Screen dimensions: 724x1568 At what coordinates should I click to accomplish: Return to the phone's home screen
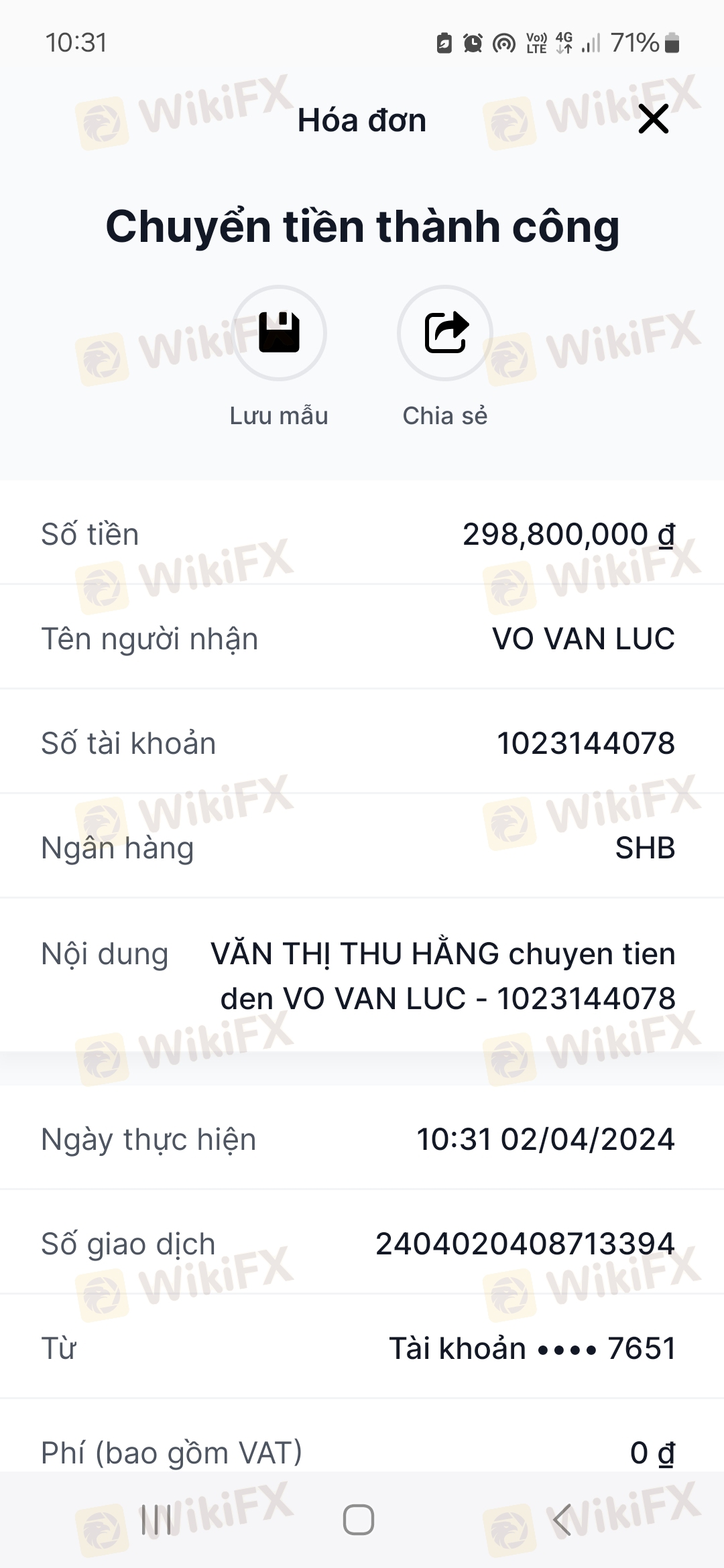tap(359, 1519)
